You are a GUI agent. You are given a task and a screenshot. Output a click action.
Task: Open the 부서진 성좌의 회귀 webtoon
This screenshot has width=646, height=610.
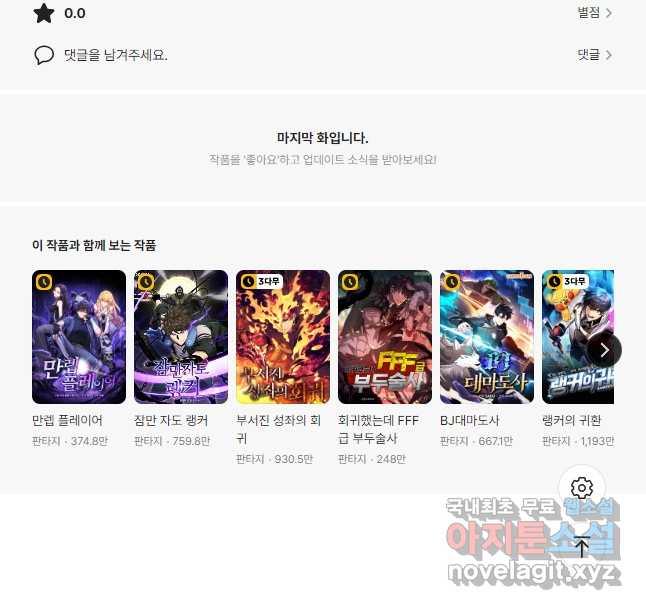pyautogui.click(x=283, y=336)
